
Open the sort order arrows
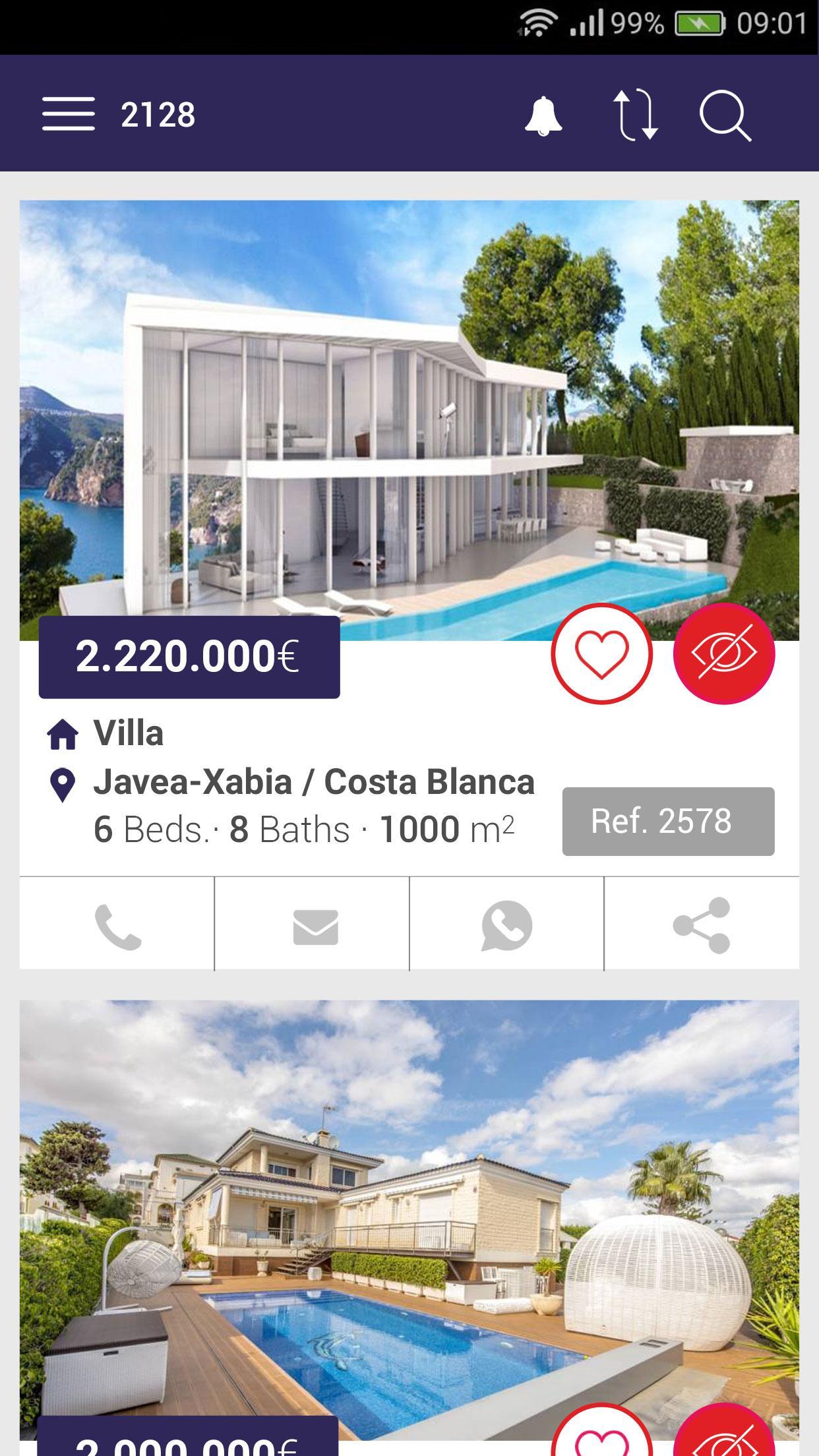point(636,115)
